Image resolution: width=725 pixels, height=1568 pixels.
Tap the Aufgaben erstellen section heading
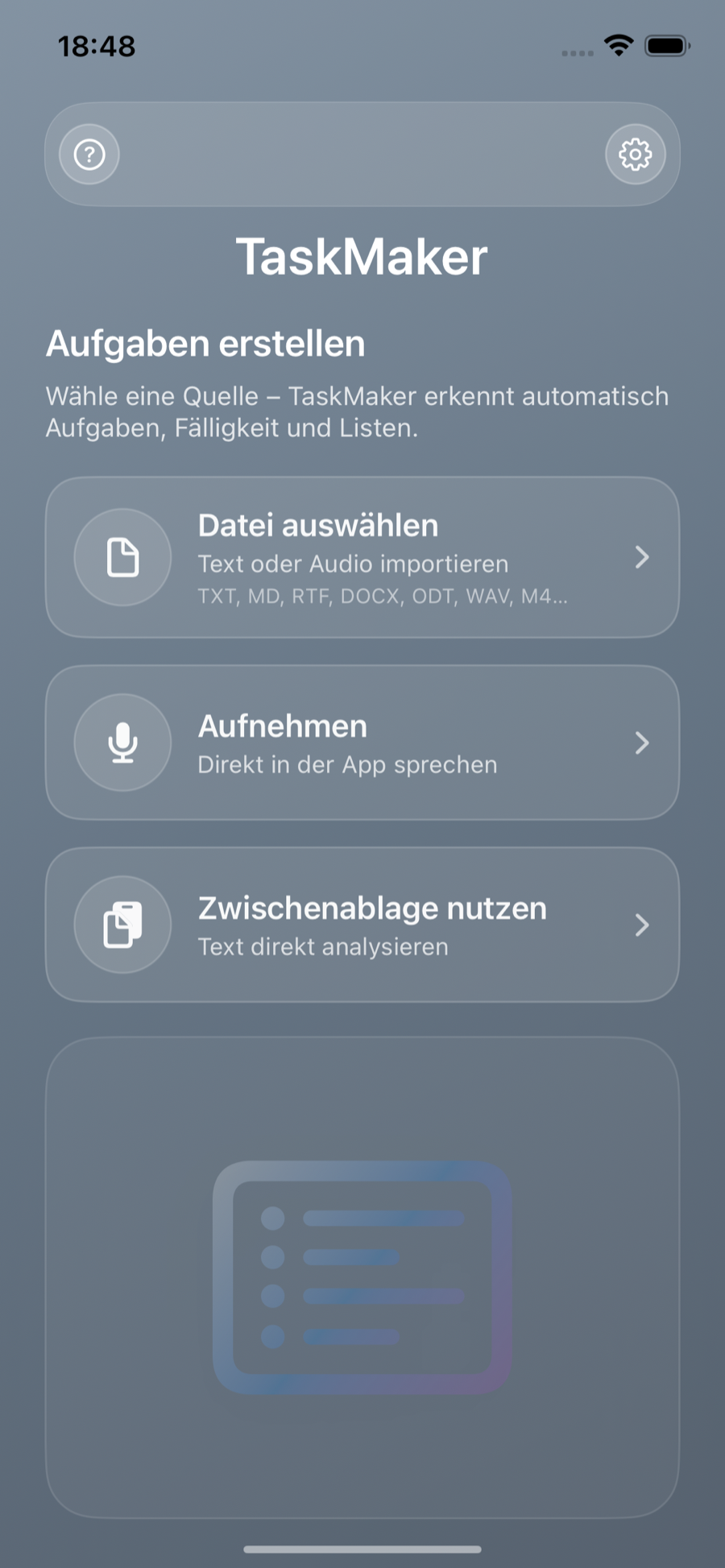205,343
